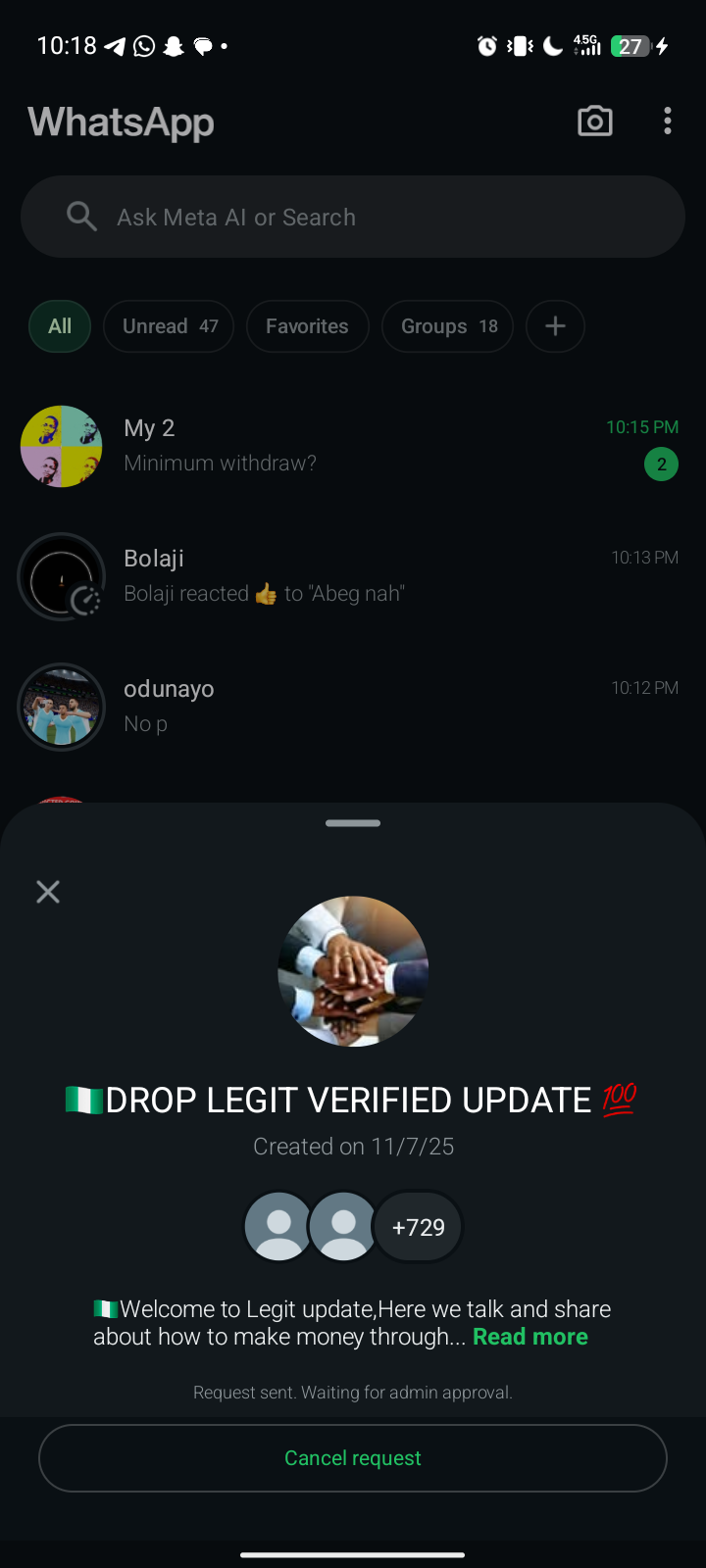Expand group description with Read more
Image resolution: width=706 pixels, height=1568 pixels.
pyautogui.click(x=529, y=1337)
